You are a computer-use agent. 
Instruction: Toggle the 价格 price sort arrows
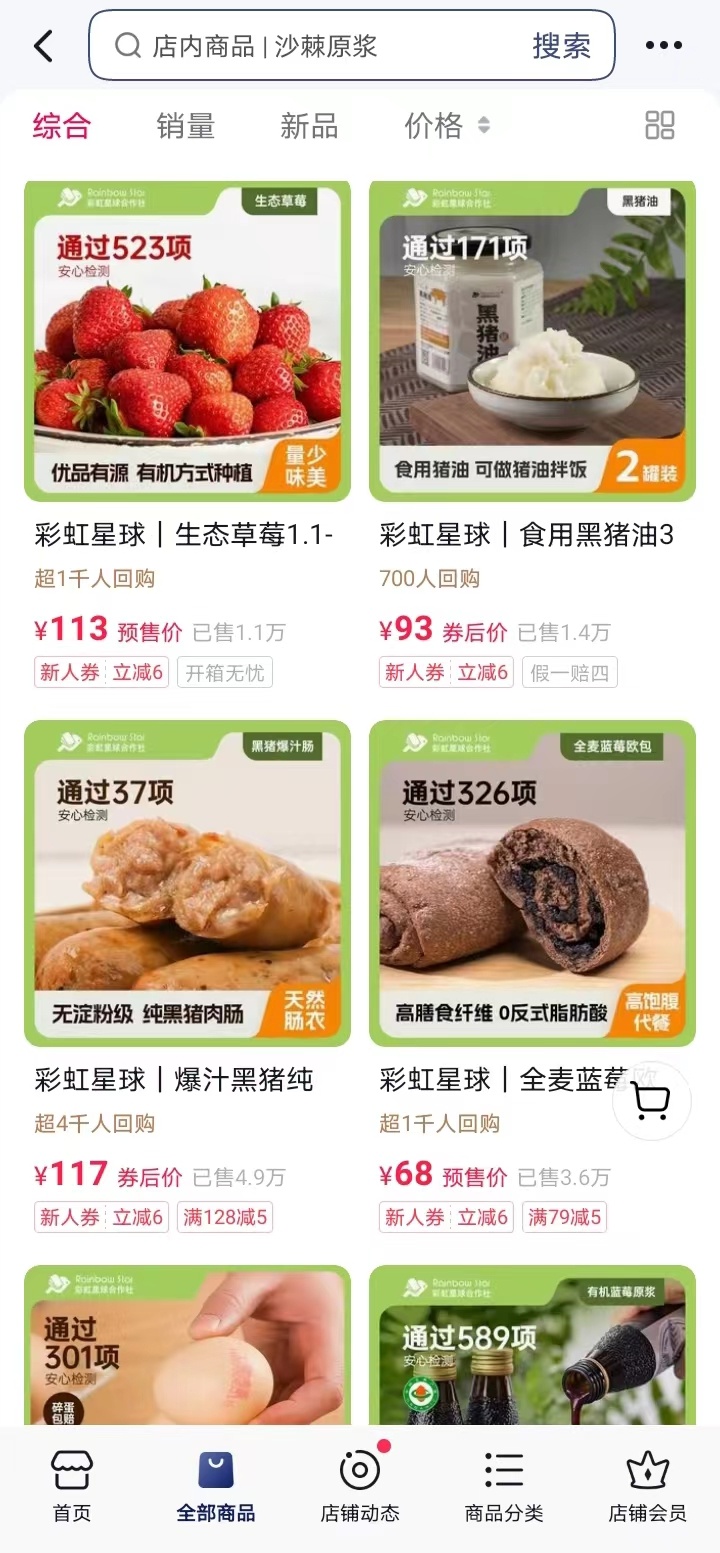(x=485, y=124)
